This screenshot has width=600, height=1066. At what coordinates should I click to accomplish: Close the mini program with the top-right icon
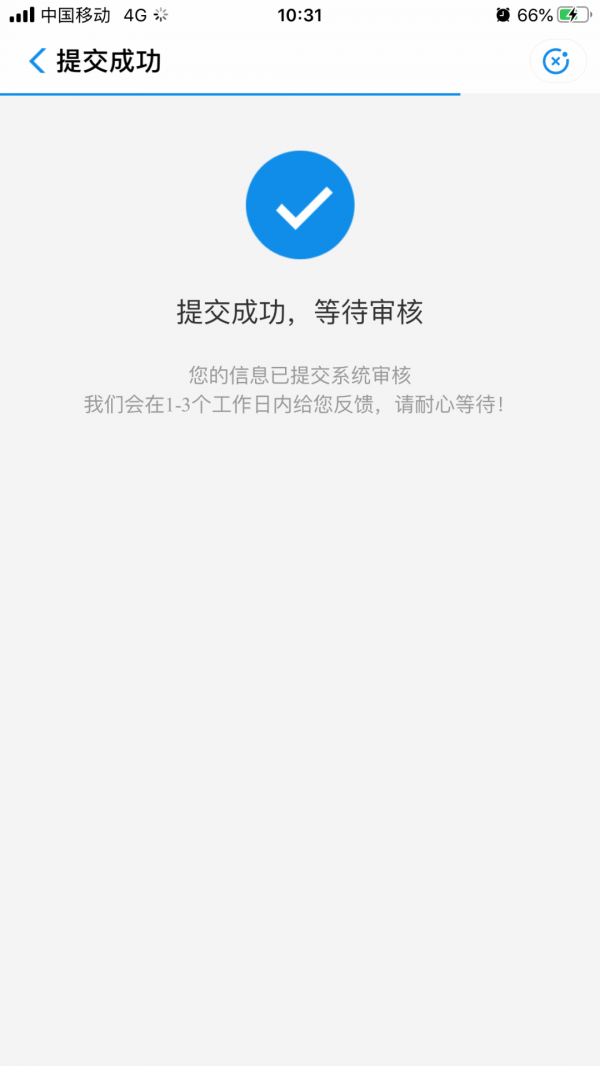click(x=557, y=61)
